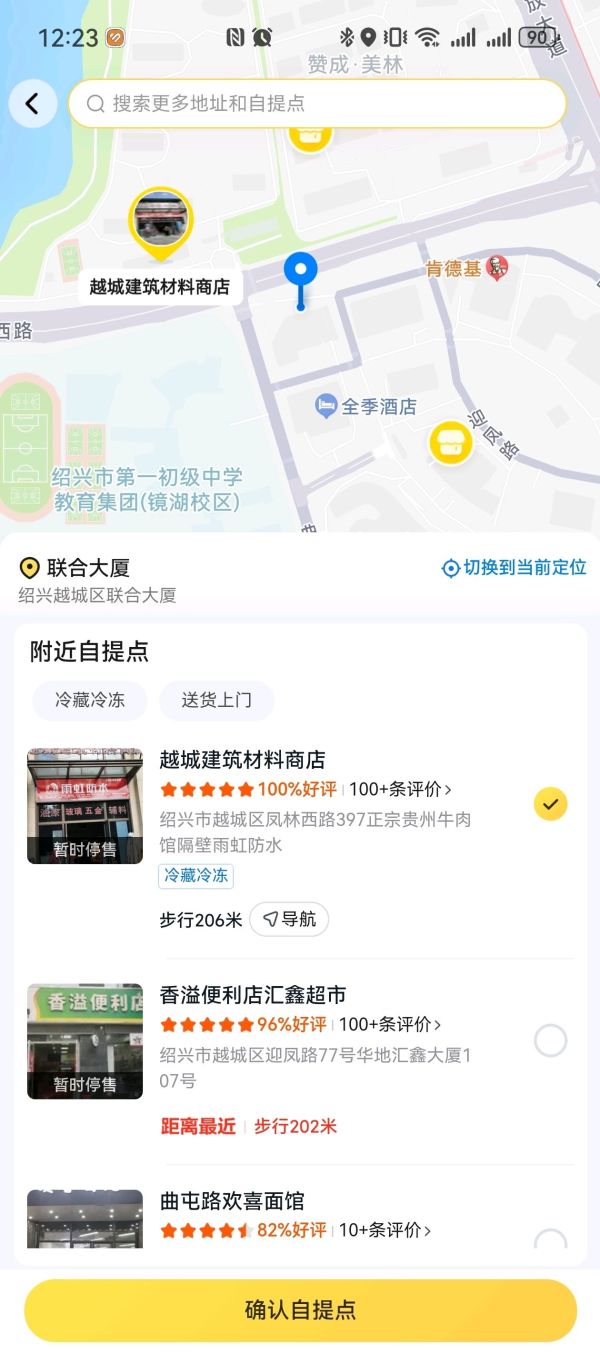Viewport: 600px width, 1354px height.
Task: Open the address and pickup point search box
Action: 317,103
